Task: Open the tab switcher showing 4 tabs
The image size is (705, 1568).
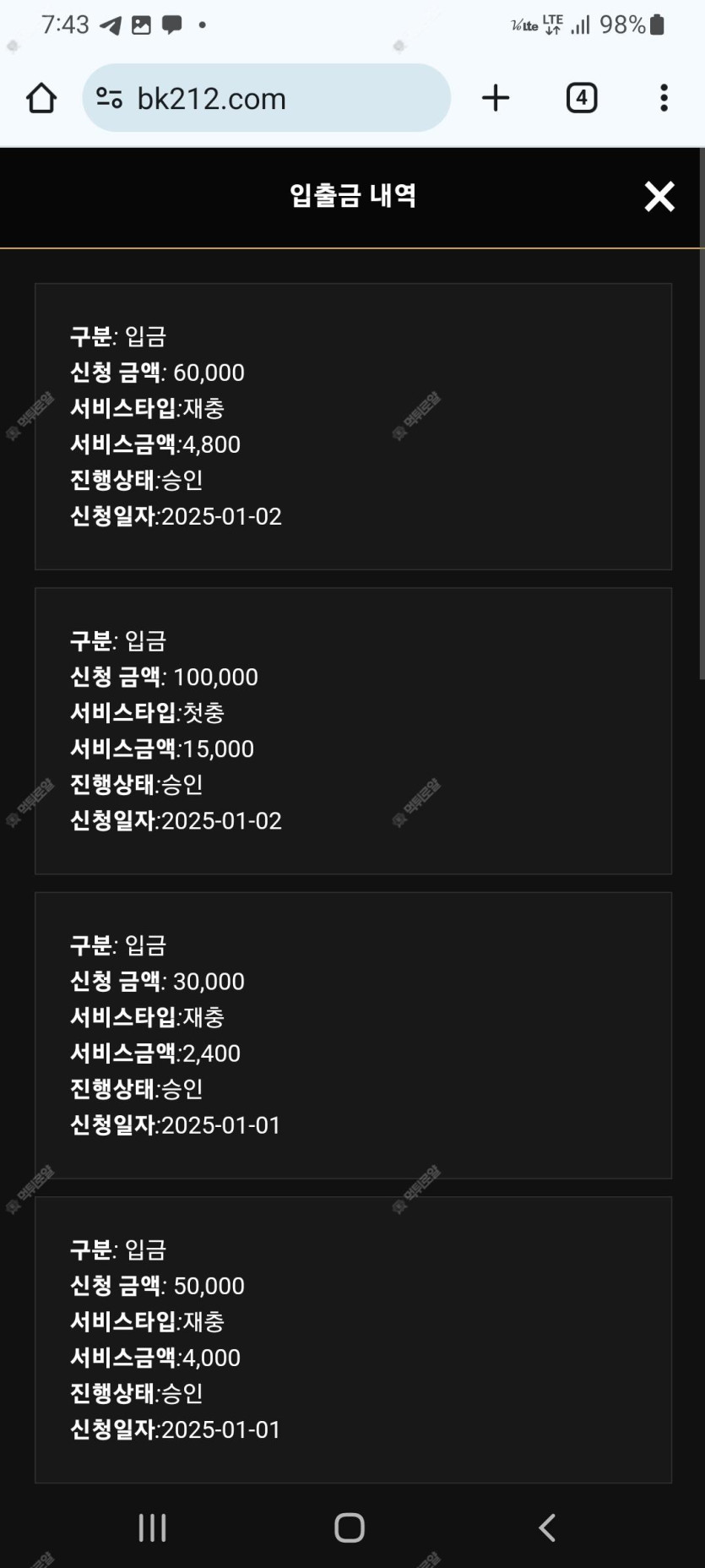Action: (581, 98)
